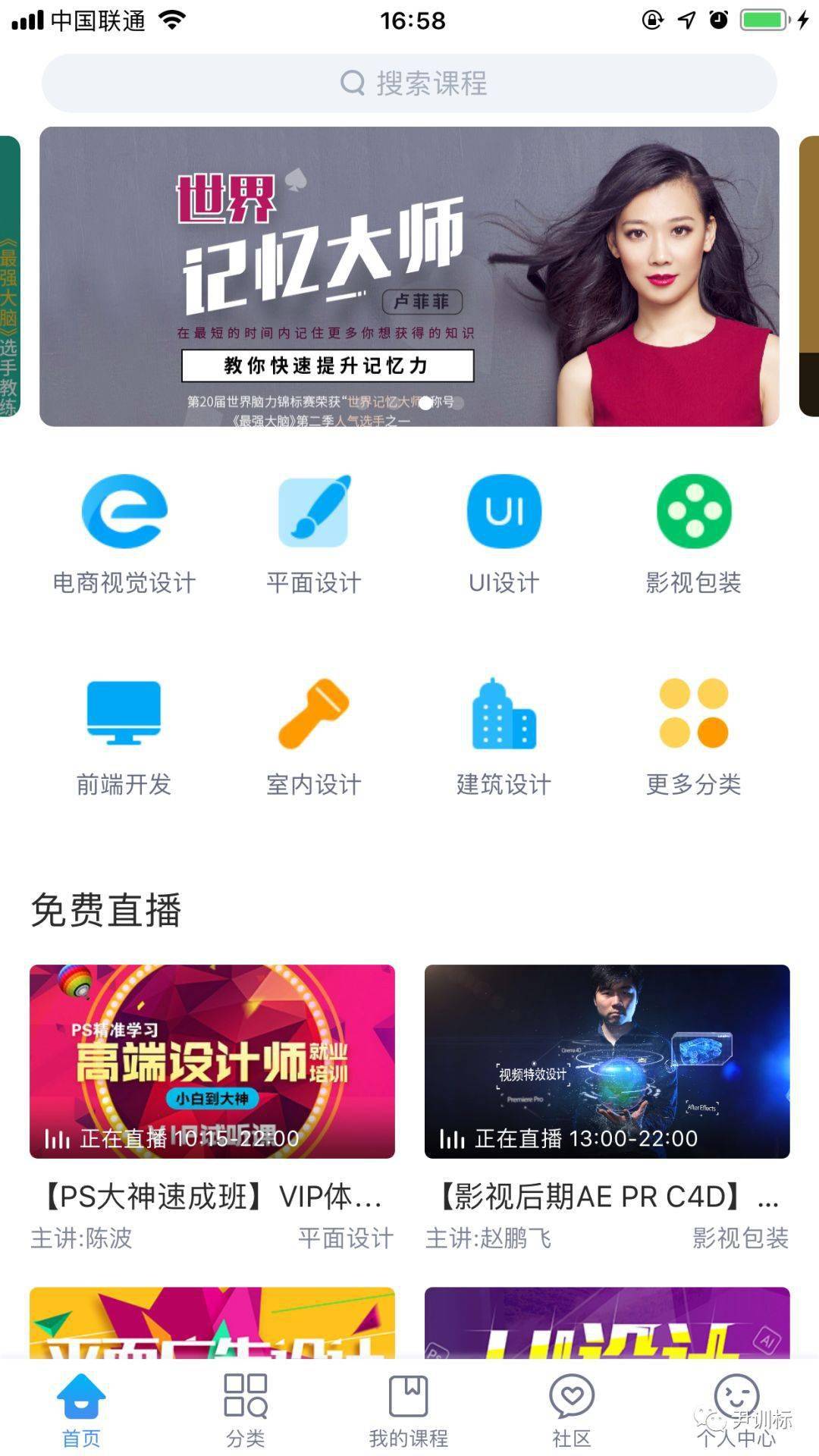Open the 影视包装 category
Image resolution: width=819 pixels, height=1456 pixels.
tap(694, 531)
